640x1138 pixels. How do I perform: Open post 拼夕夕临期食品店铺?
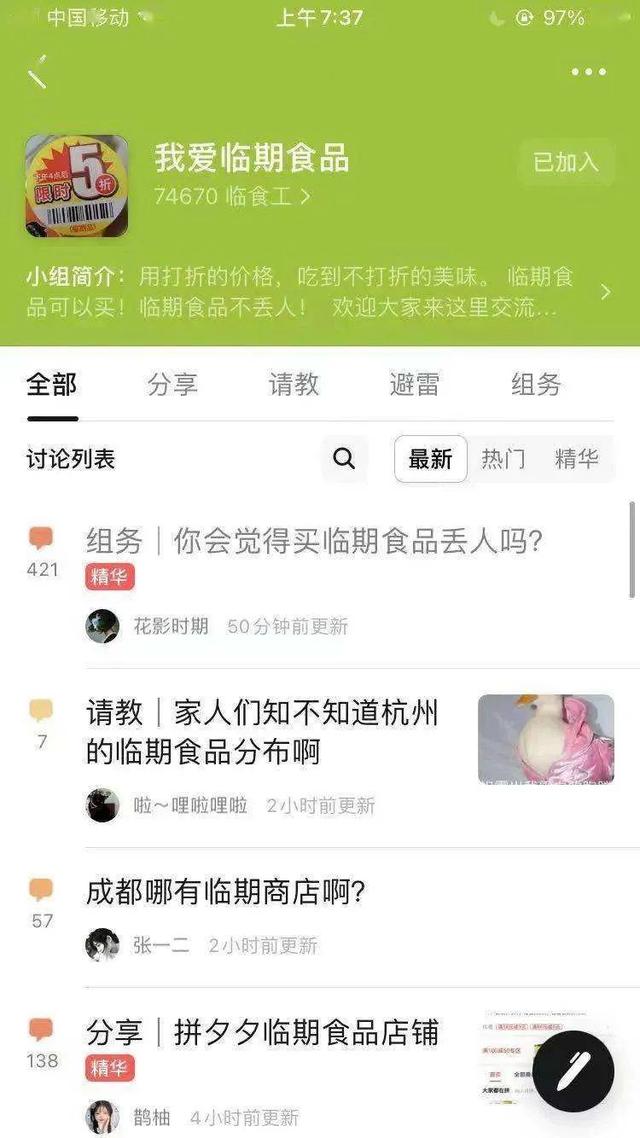(262, 1032)
